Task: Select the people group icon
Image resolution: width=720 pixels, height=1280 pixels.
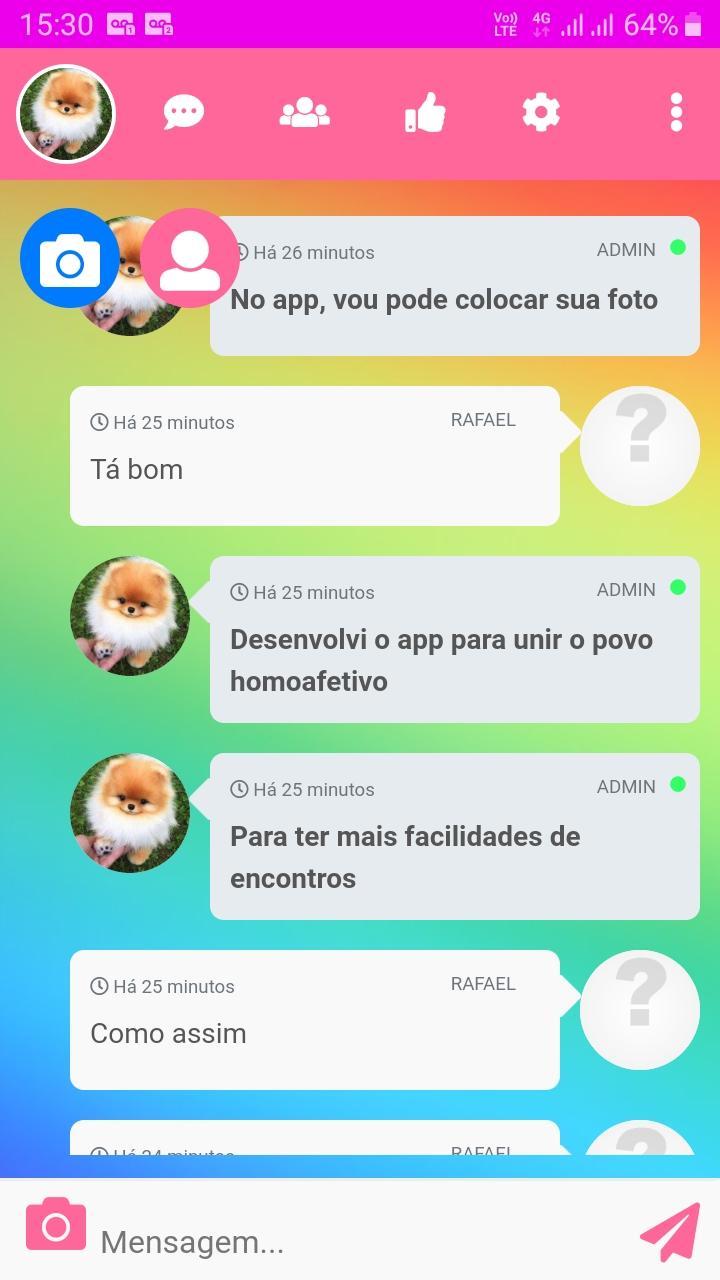Action: [x=304, y=113]
